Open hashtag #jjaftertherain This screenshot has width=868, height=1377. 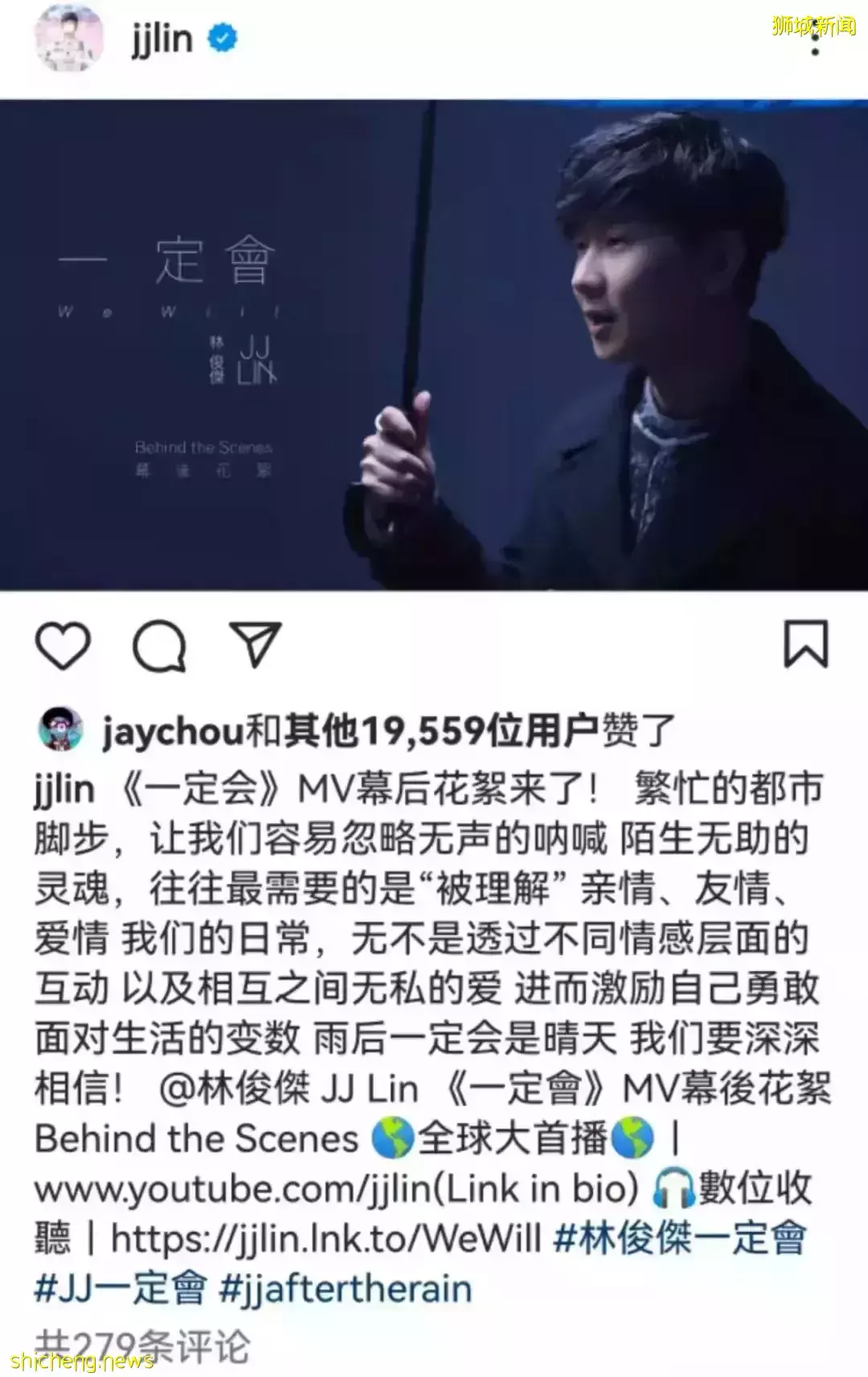click(x=346, y=1289)
